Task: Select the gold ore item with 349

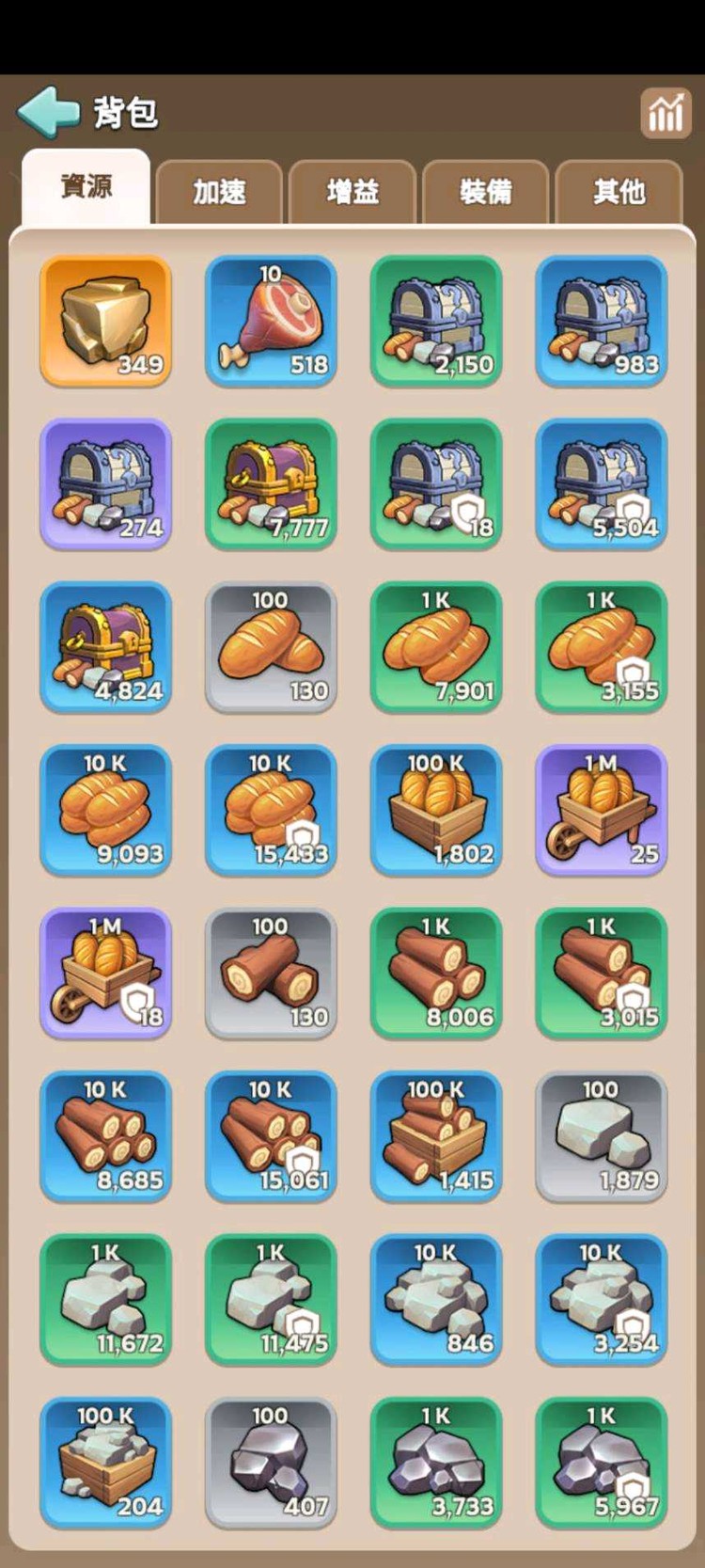Action: [x=106, y=321]
